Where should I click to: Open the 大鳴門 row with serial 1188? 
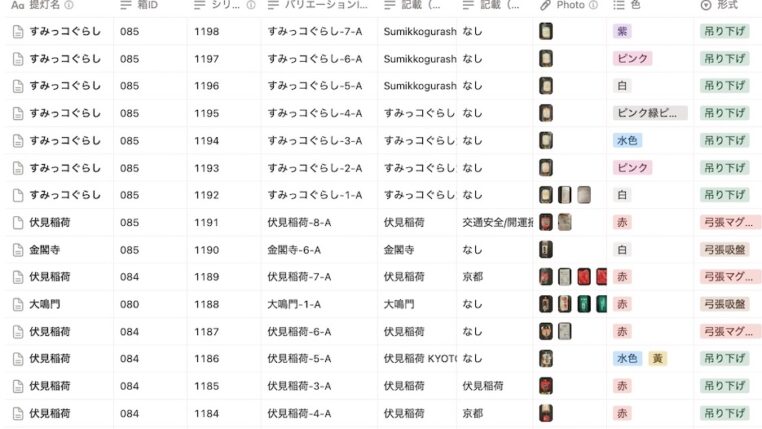pos(45,305)
